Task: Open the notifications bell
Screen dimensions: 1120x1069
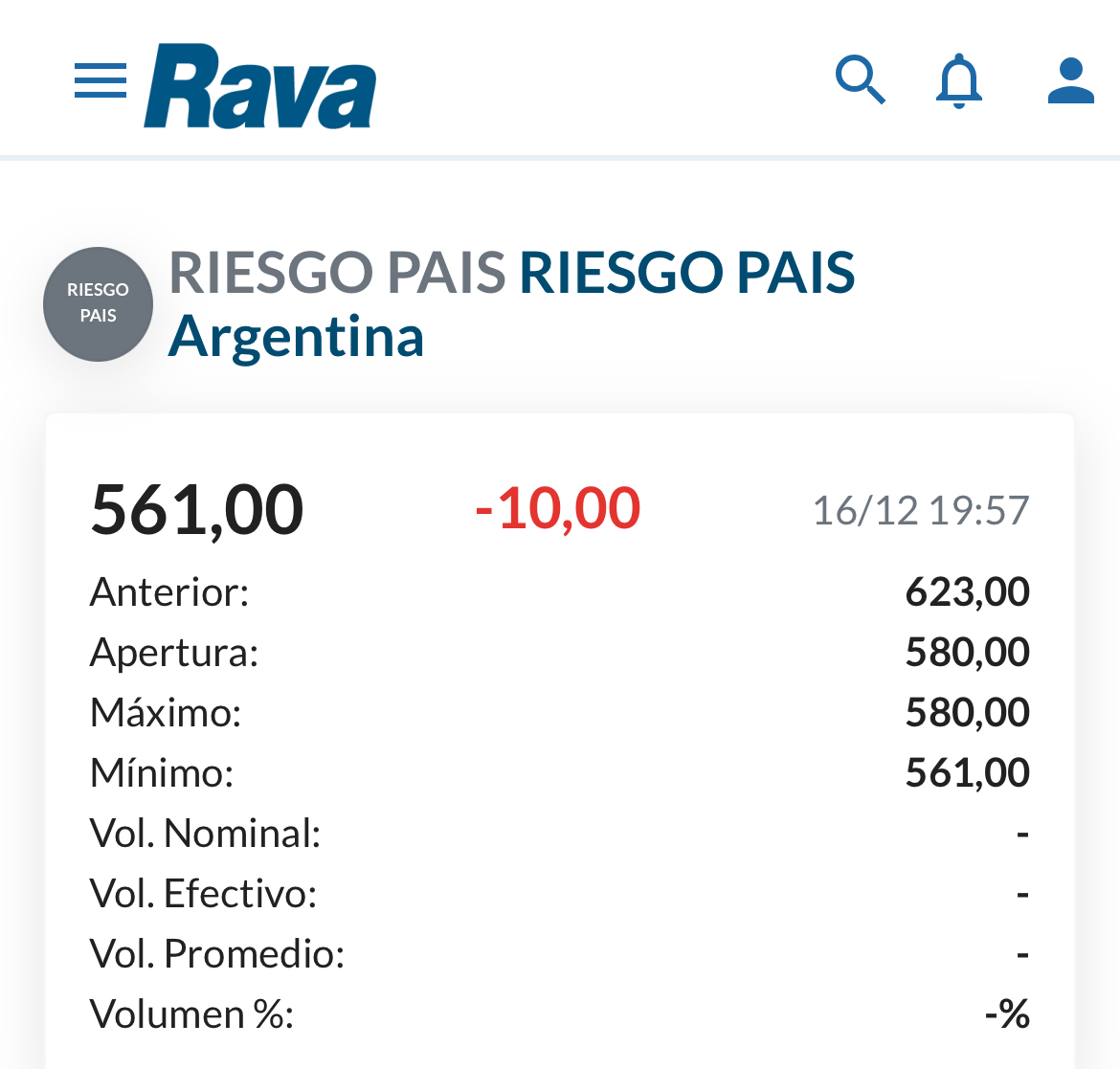Action: 958,81
